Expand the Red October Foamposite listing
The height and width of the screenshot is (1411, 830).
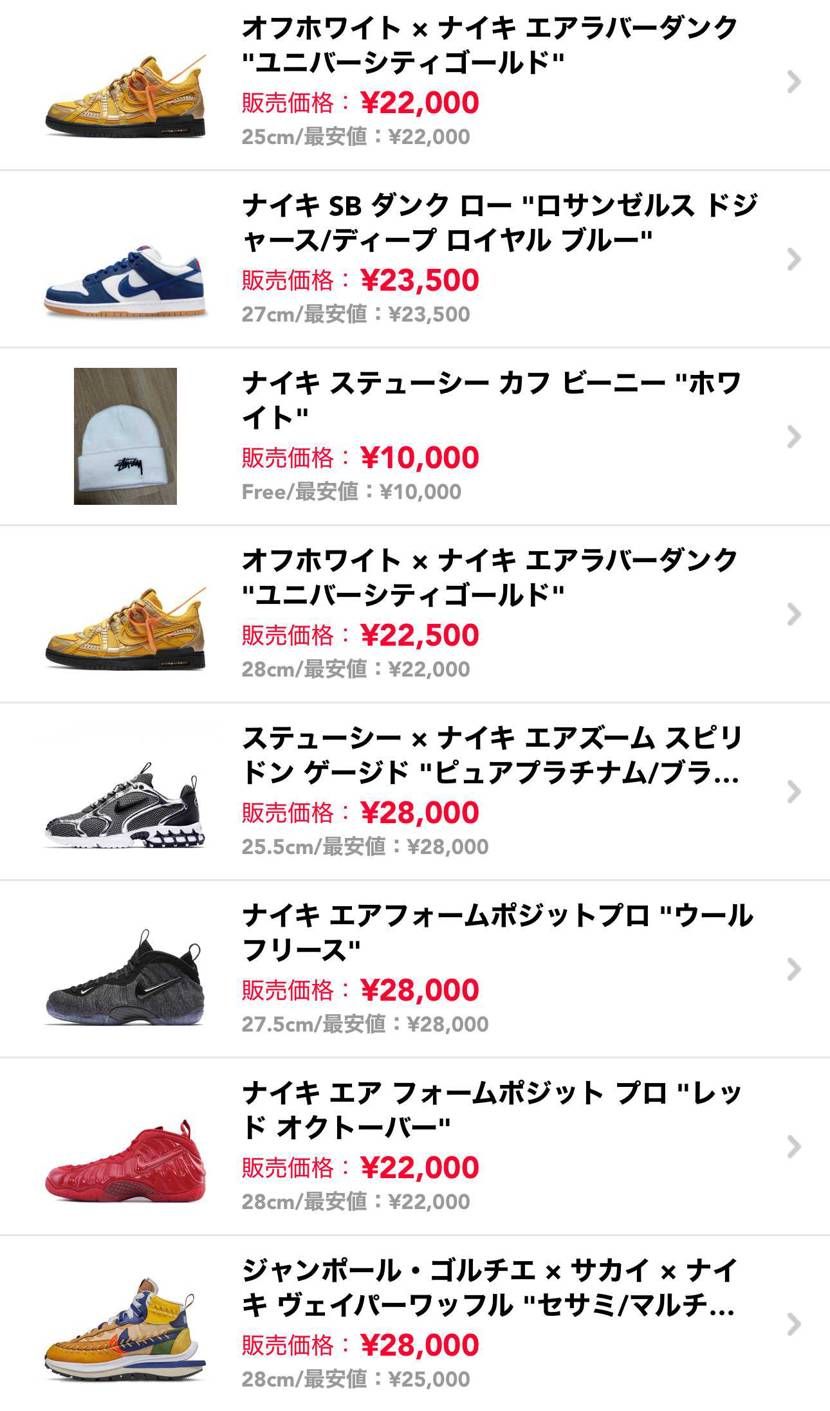793,1145
